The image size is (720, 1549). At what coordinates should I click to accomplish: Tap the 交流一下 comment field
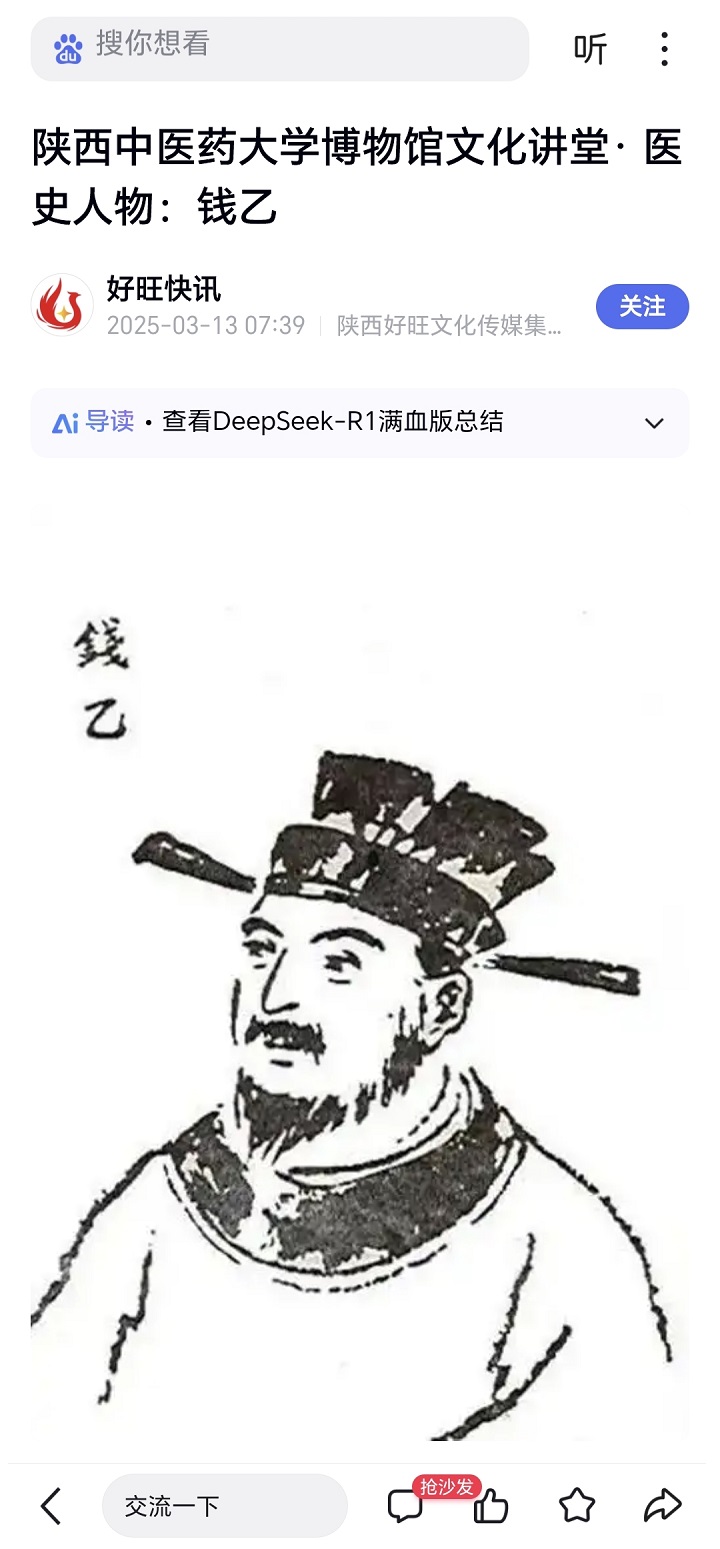tap(224, 1505)
